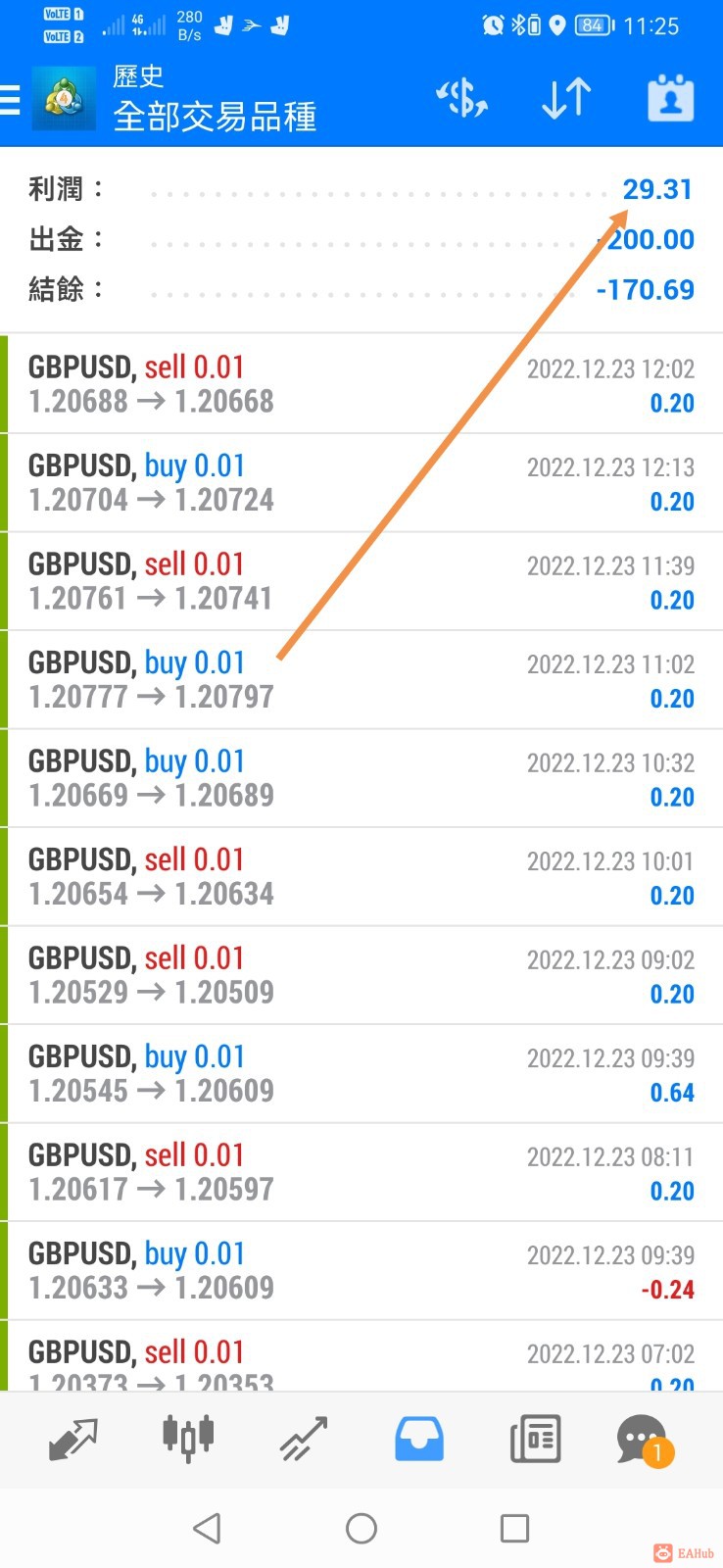Switch to the Chart tab
The image size is (723, 1568).
(x=187, y=1439)
